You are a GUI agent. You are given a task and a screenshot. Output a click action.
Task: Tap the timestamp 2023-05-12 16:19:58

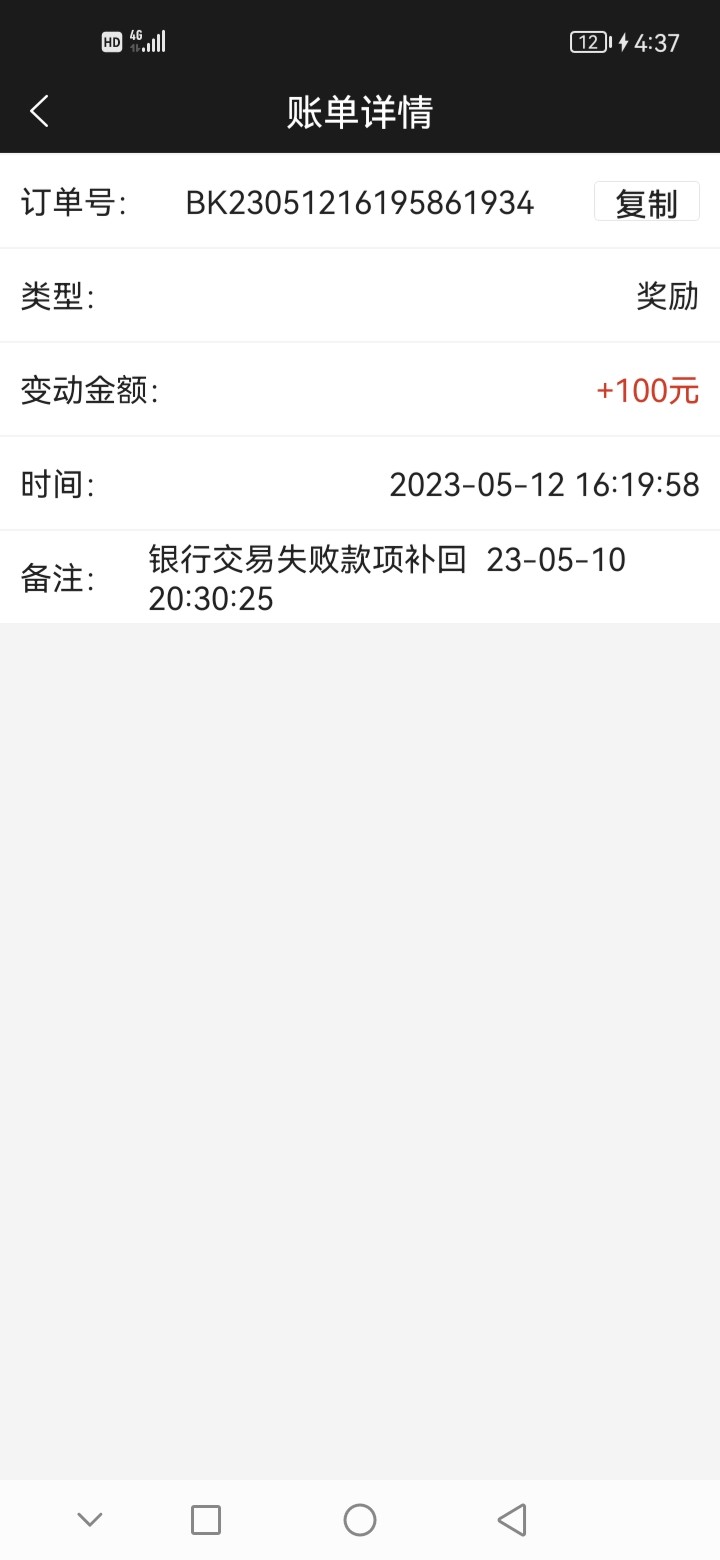(x=544, y=485)
